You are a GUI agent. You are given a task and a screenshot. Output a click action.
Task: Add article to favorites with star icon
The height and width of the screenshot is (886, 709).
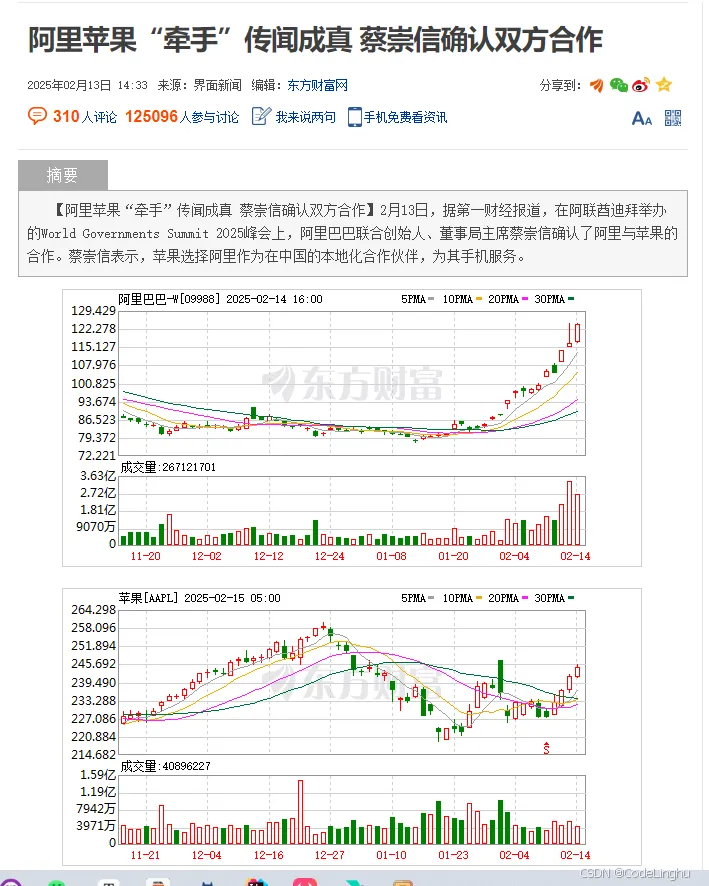click(664, 86)
